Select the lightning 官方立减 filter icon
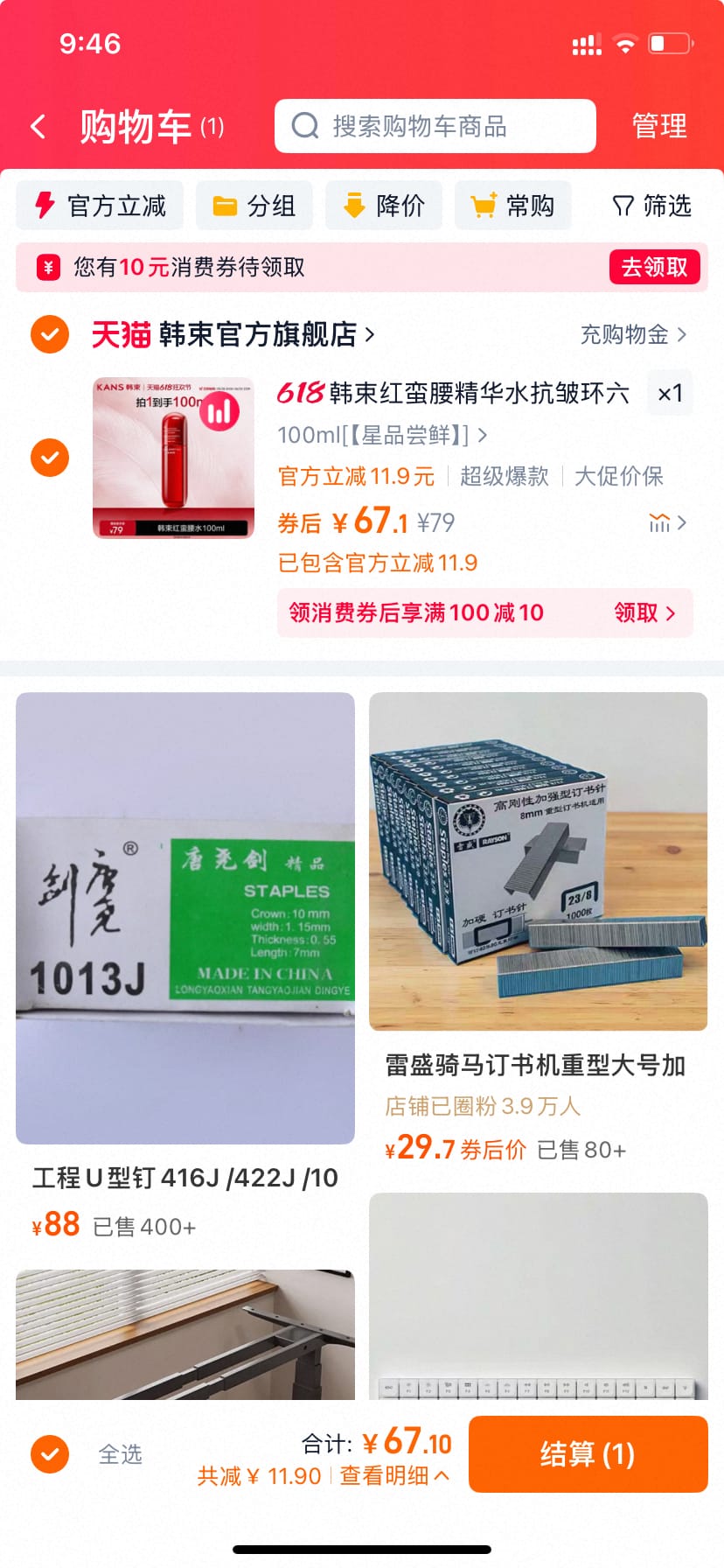 [x=99, y=206]
